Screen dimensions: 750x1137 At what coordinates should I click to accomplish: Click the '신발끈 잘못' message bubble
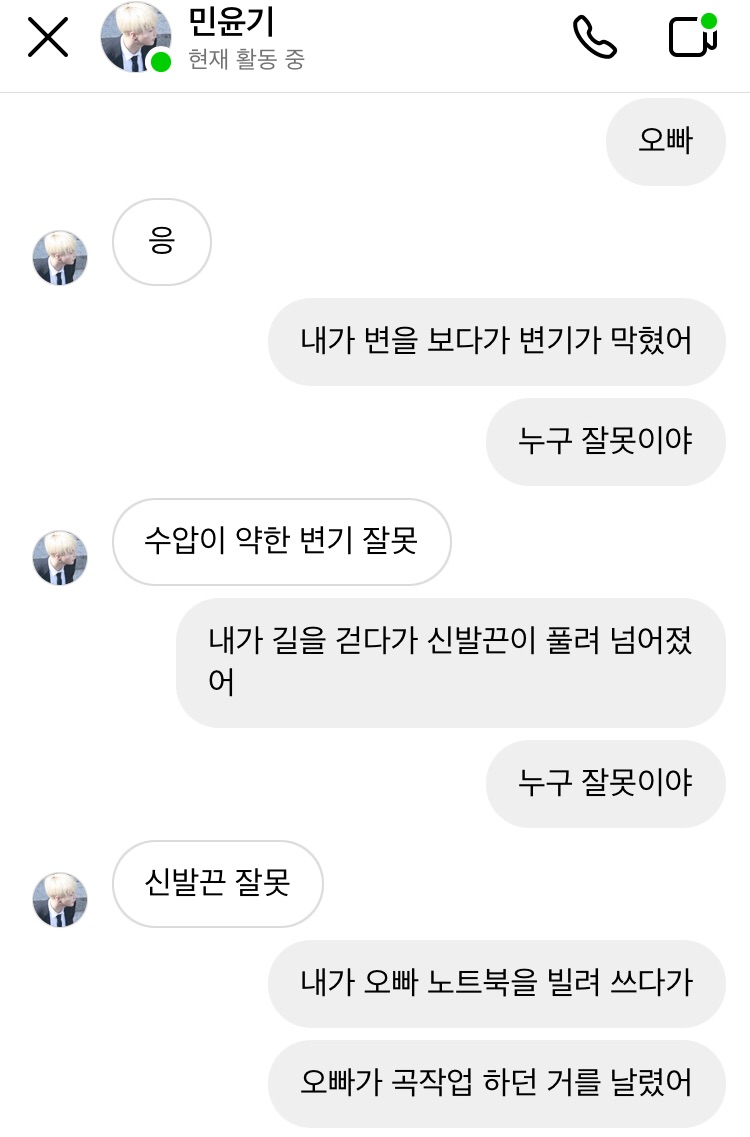pyautogui.click(x=217, y=884)
